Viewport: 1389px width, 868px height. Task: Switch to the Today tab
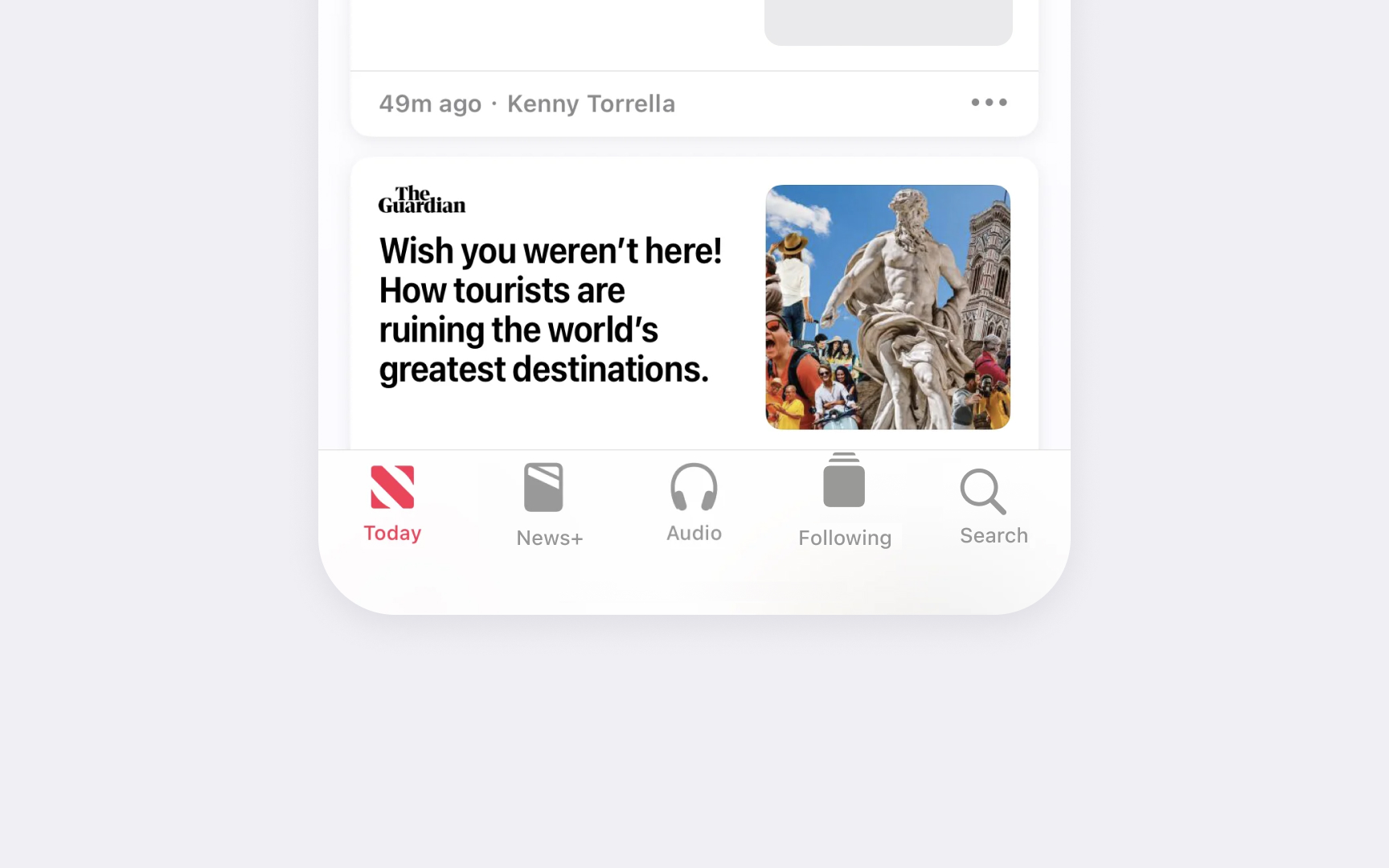click(392, 503)
